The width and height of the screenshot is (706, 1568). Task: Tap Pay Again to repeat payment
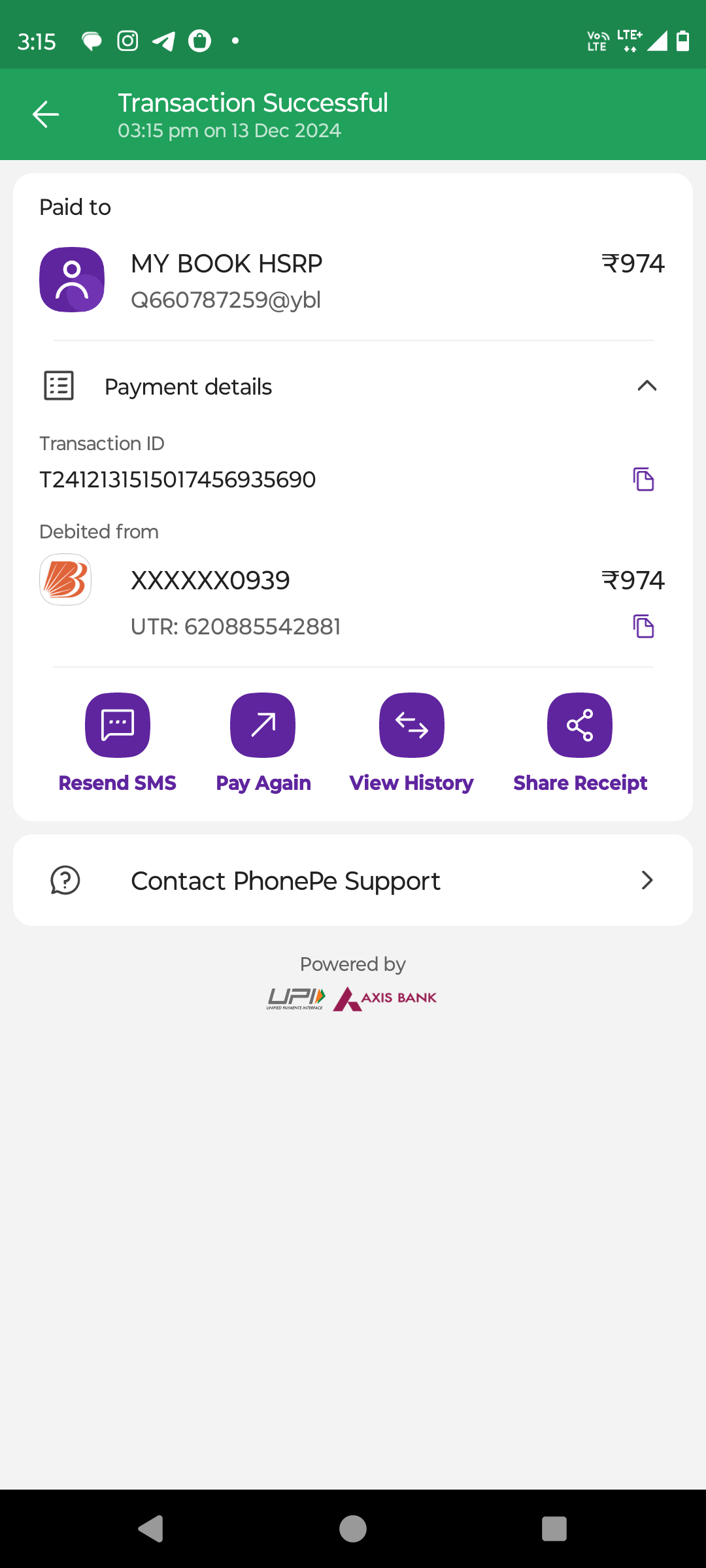[x=263, y=725]
